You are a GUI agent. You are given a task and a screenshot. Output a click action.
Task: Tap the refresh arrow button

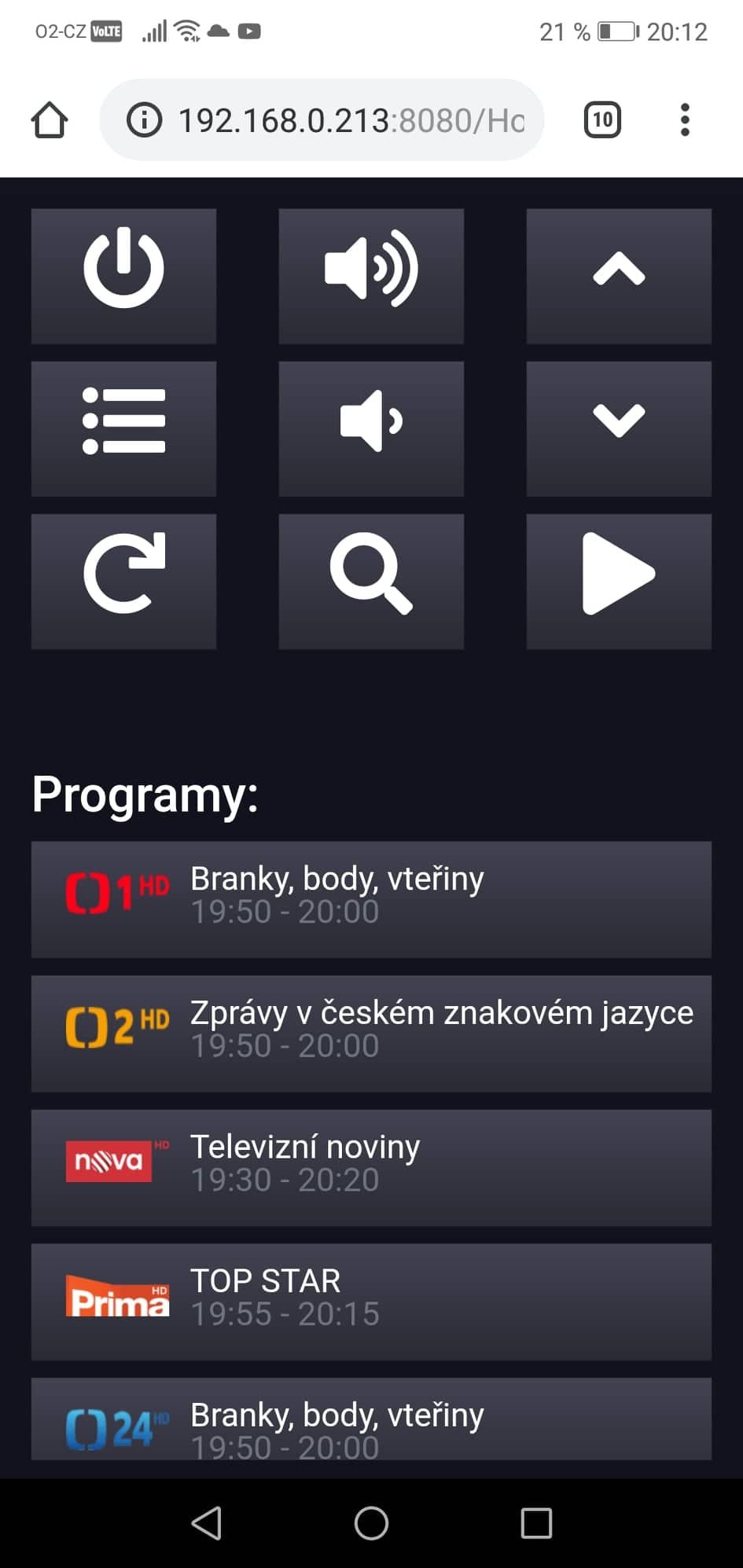click(123, 581)
